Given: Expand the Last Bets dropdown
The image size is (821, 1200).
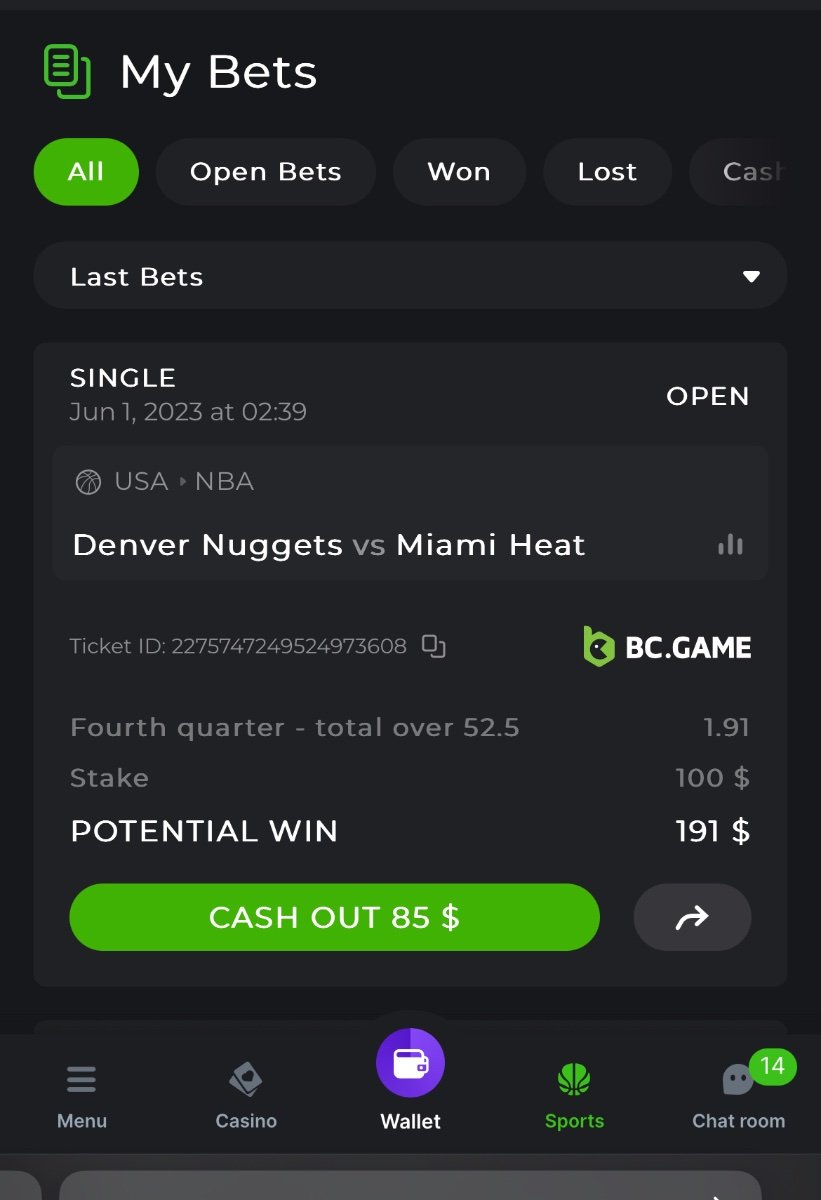Looking at the screenshot, I should coord(410,276).
